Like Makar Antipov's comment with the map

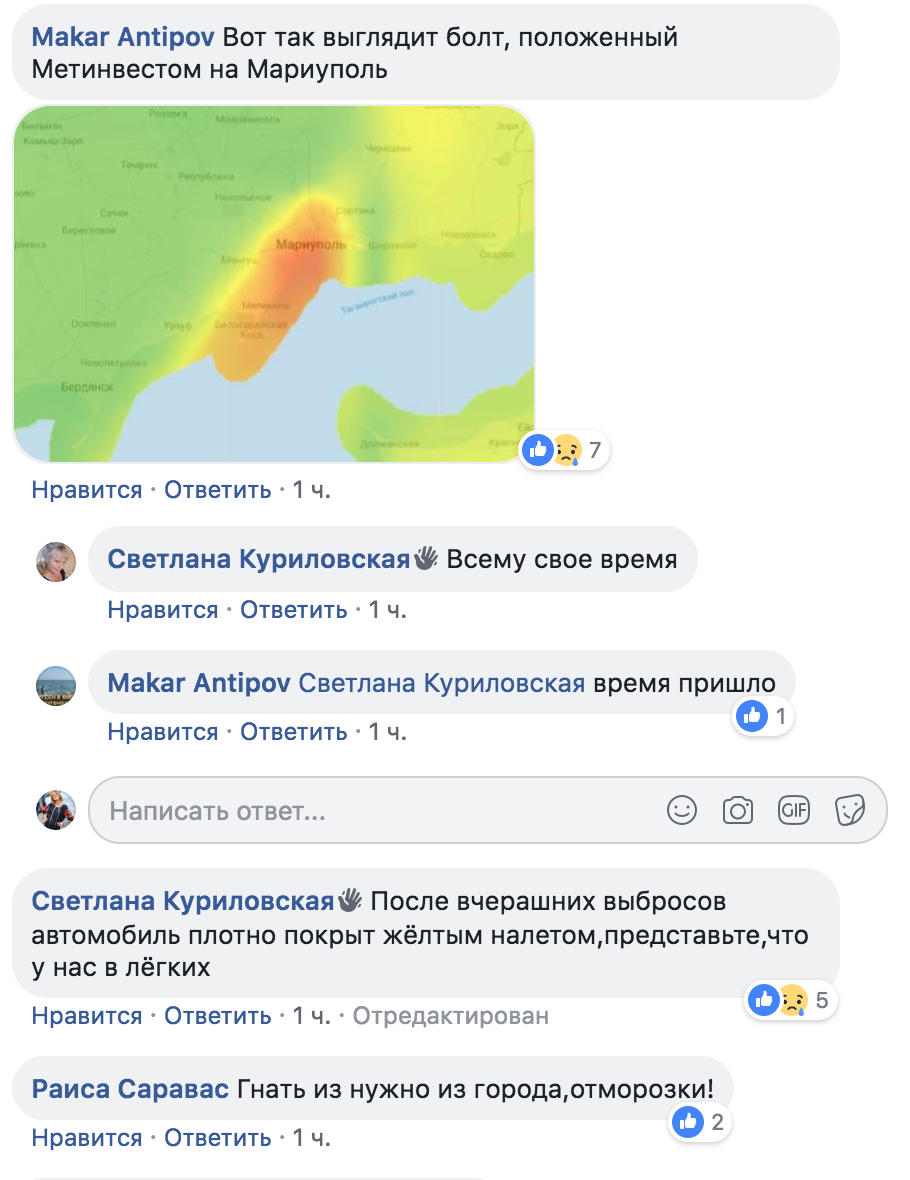point(87,490)
